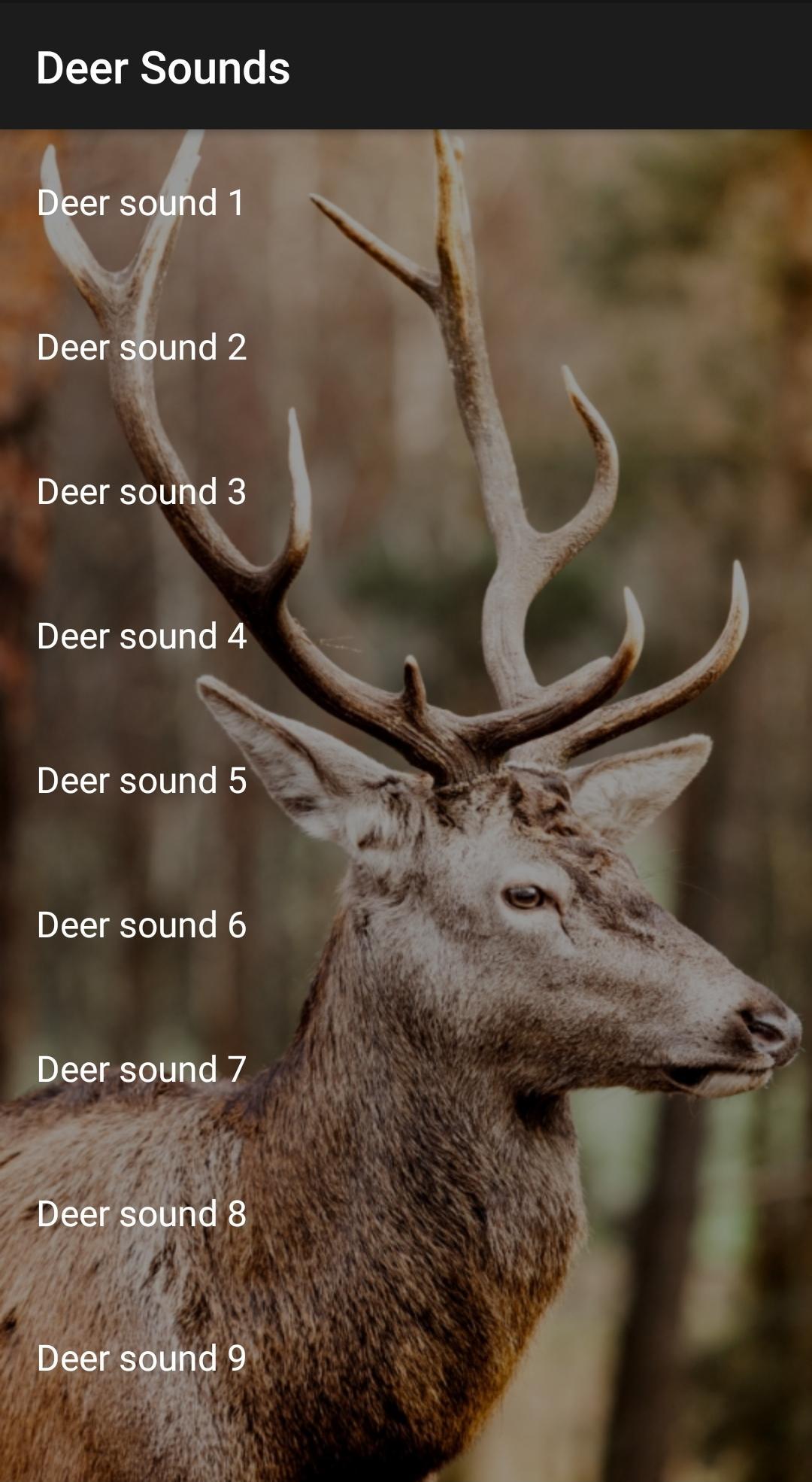Hear Deer sound 9
The width and height of the screenshot is (812, 1482).
[141, 1359]
